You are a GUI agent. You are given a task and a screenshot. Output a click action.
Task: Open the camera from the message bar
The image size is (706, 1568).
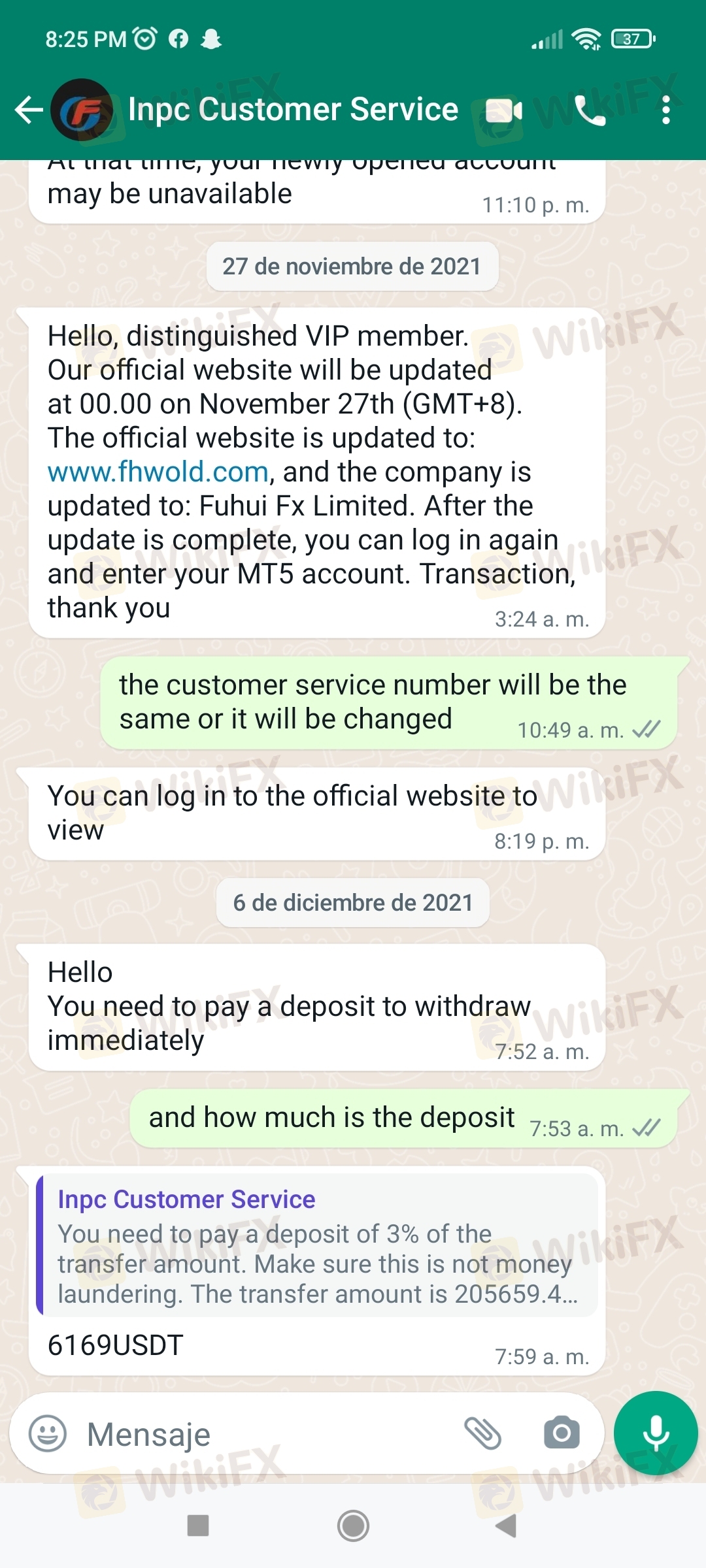562,1433
